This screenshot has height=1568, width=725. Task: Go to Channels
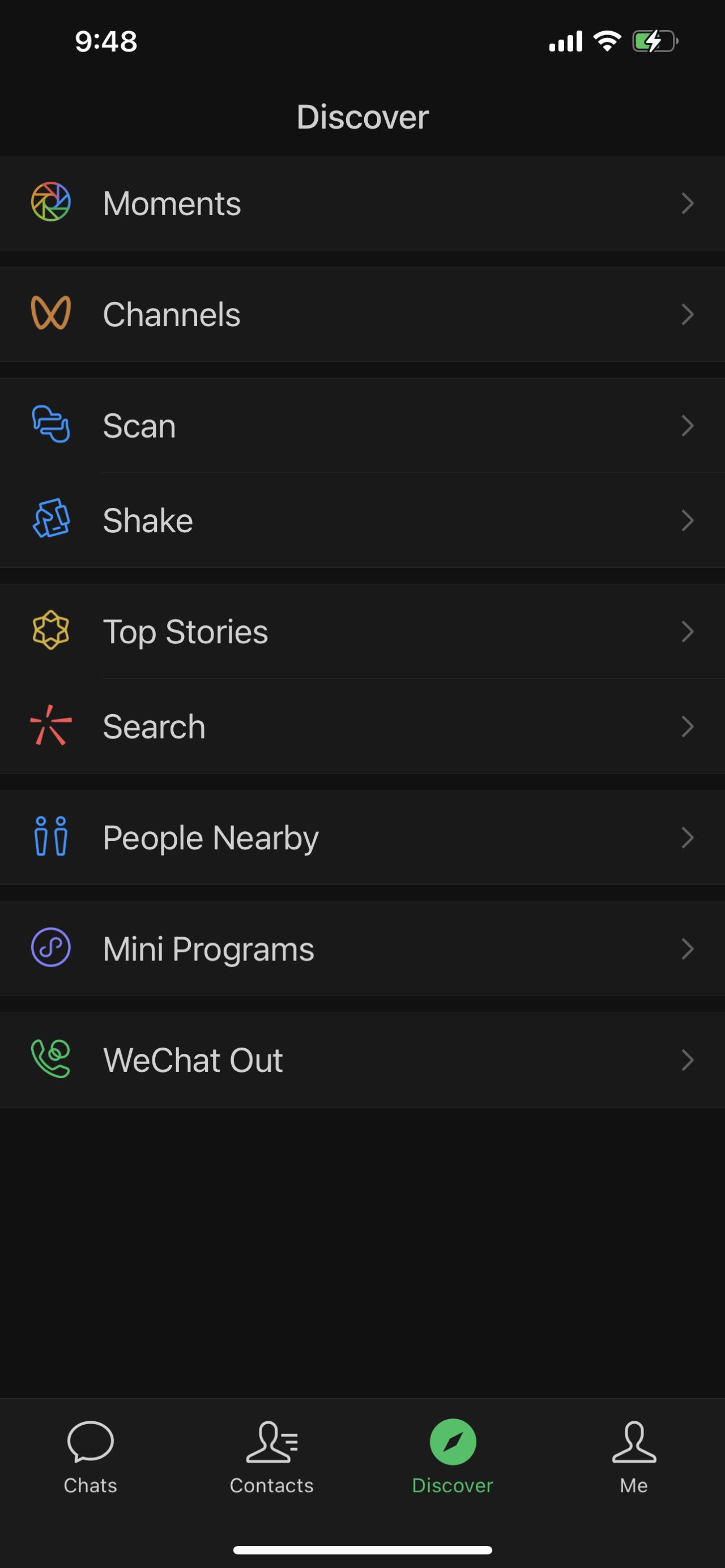[362, 315]
